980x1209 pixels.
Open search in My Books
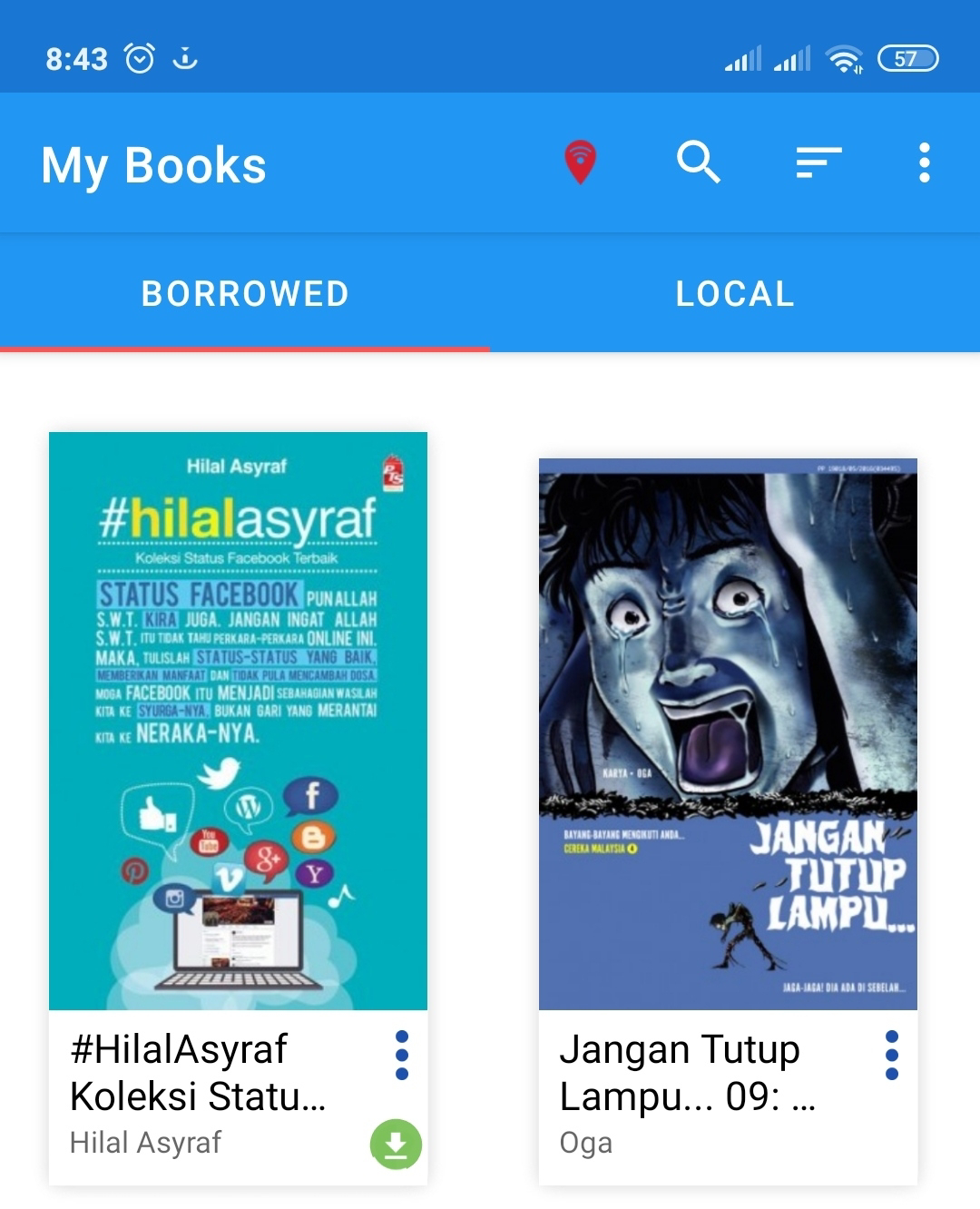[x=698, y=162]
